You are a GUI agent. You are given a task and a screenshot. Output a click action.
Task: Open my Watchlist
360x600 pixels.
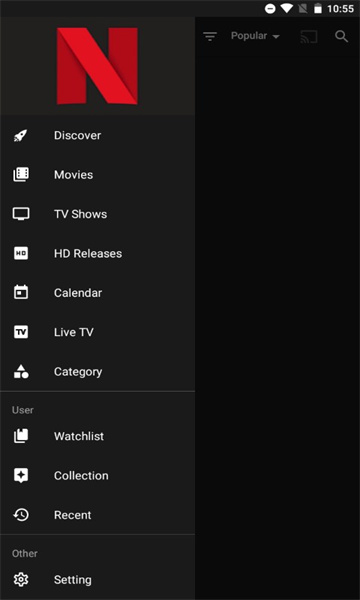pyautogui.click(x=98, y=437)
